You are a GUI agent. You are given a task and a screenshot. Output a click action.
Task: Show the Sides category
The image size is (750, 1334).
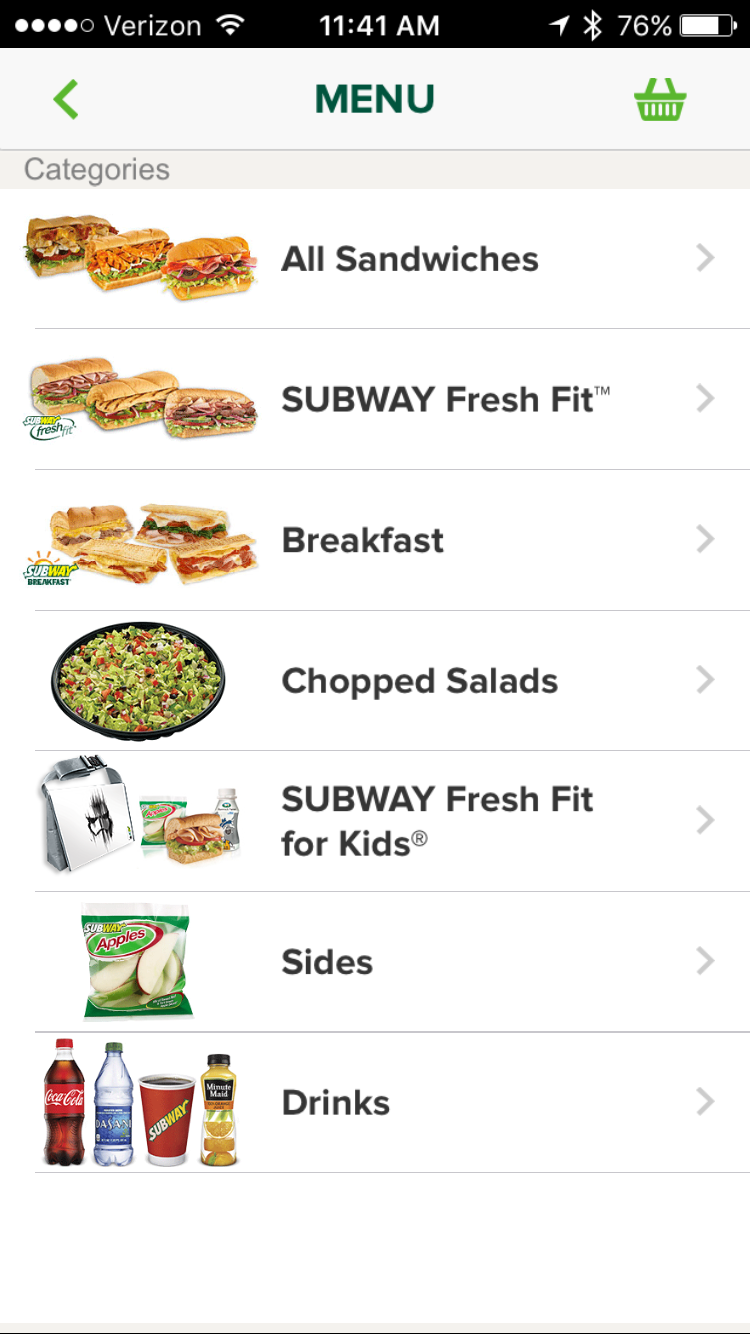click(x=327, y=962)
